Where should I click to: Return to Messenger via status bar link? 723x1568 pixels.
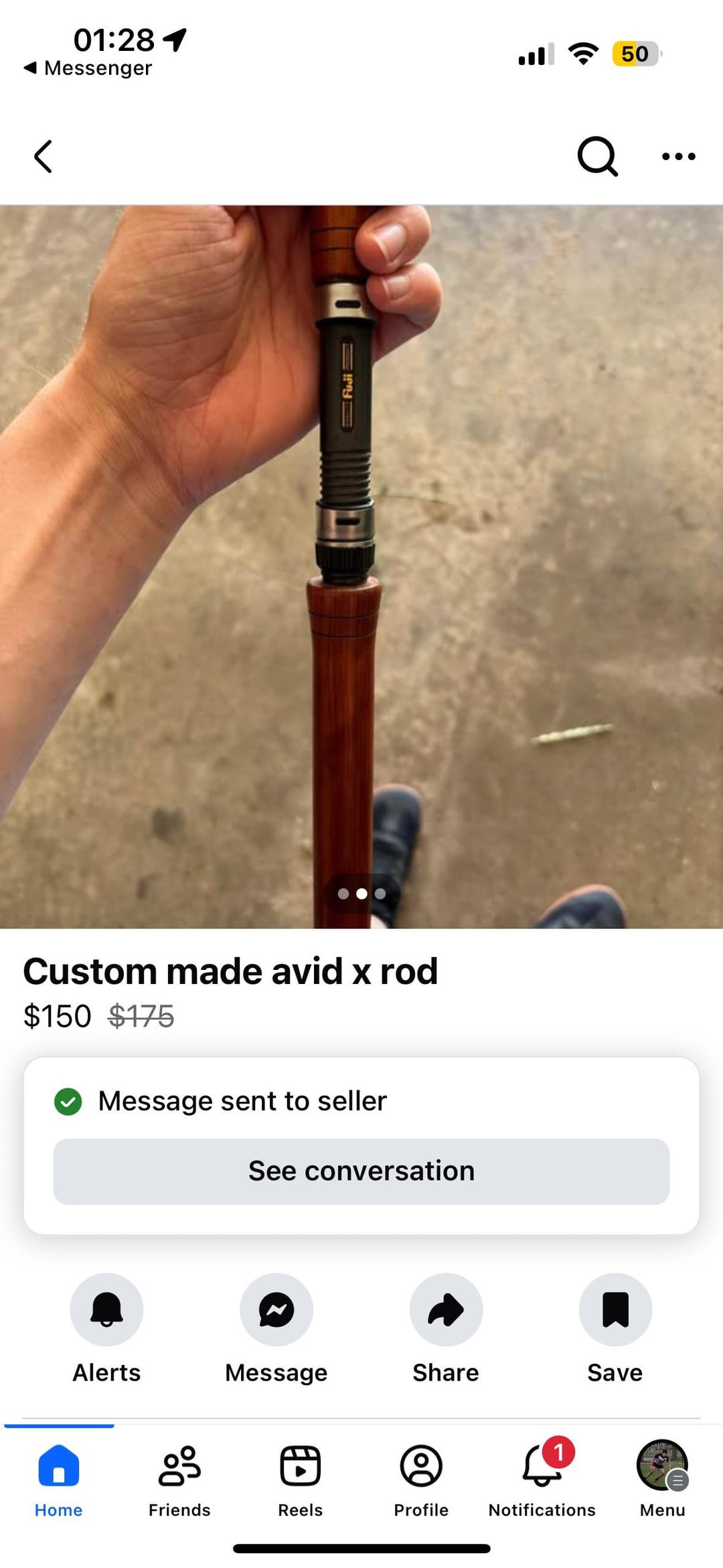pyautogui.click(x=88, y=68)
